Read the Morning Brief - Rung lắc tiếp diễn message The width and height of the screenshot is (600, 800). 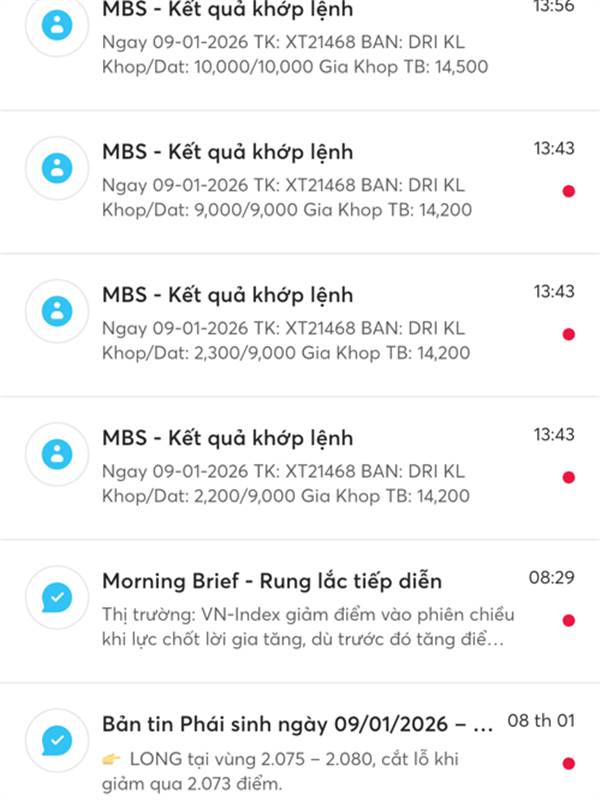(300, 611)
